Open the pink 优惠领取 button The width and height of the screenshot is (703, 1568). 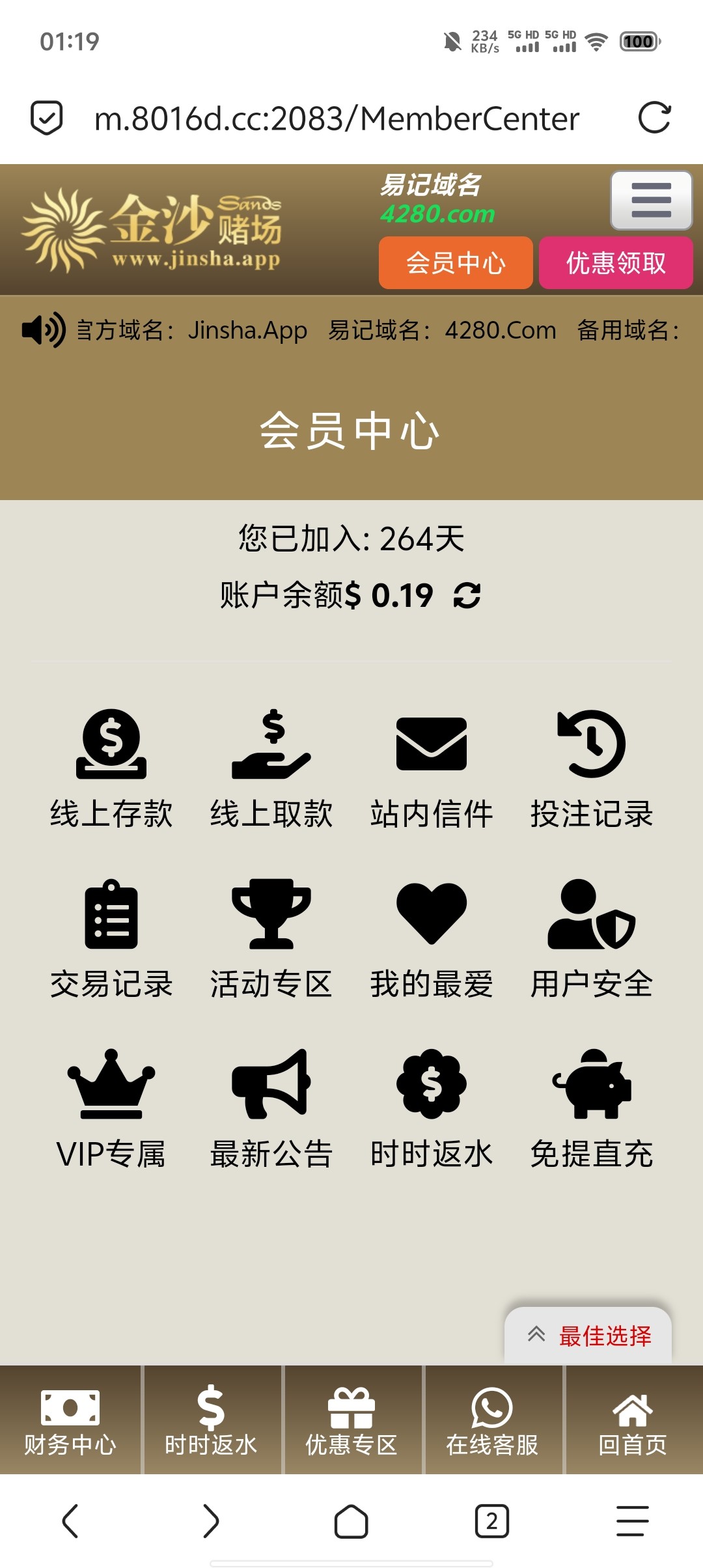tap(616, 263)
